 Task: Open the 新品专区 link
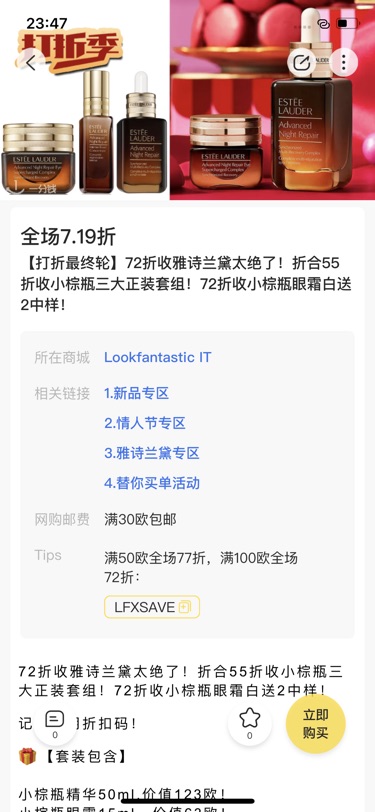137,394
